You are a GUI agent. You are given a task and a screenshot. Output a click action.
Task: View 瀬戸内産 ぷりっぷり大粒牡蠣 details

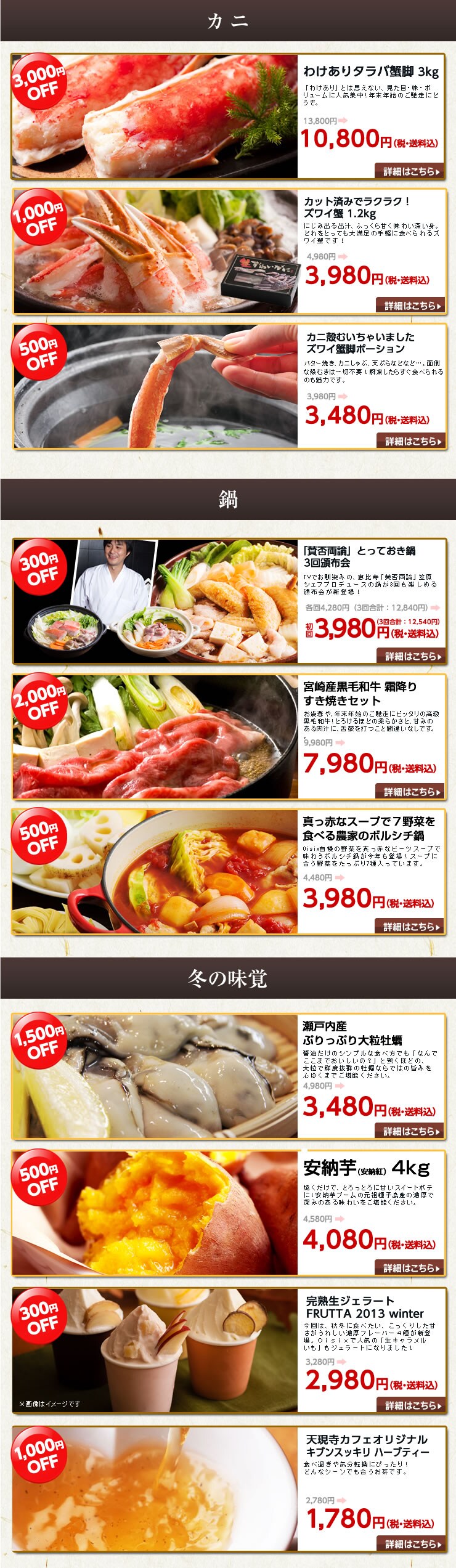tap(410, 1131)
